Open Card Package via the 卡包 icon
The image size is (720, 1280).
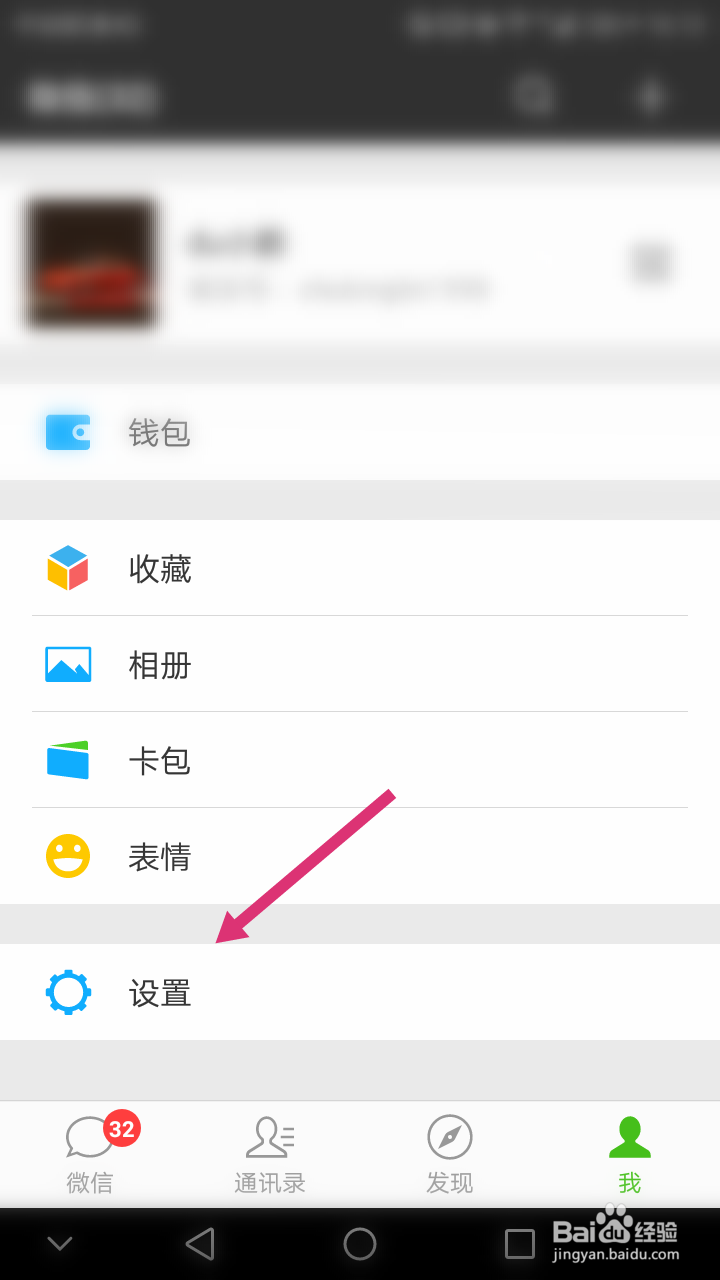[x=67, y=761]
